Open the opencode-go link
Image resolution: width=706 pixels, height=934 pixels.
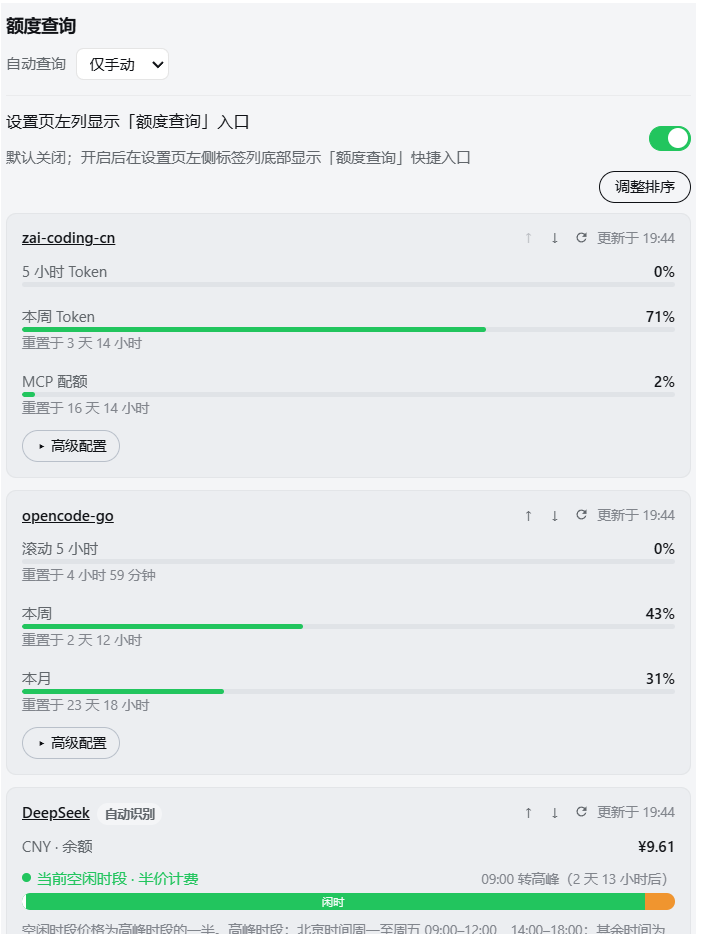pos(68,515)
